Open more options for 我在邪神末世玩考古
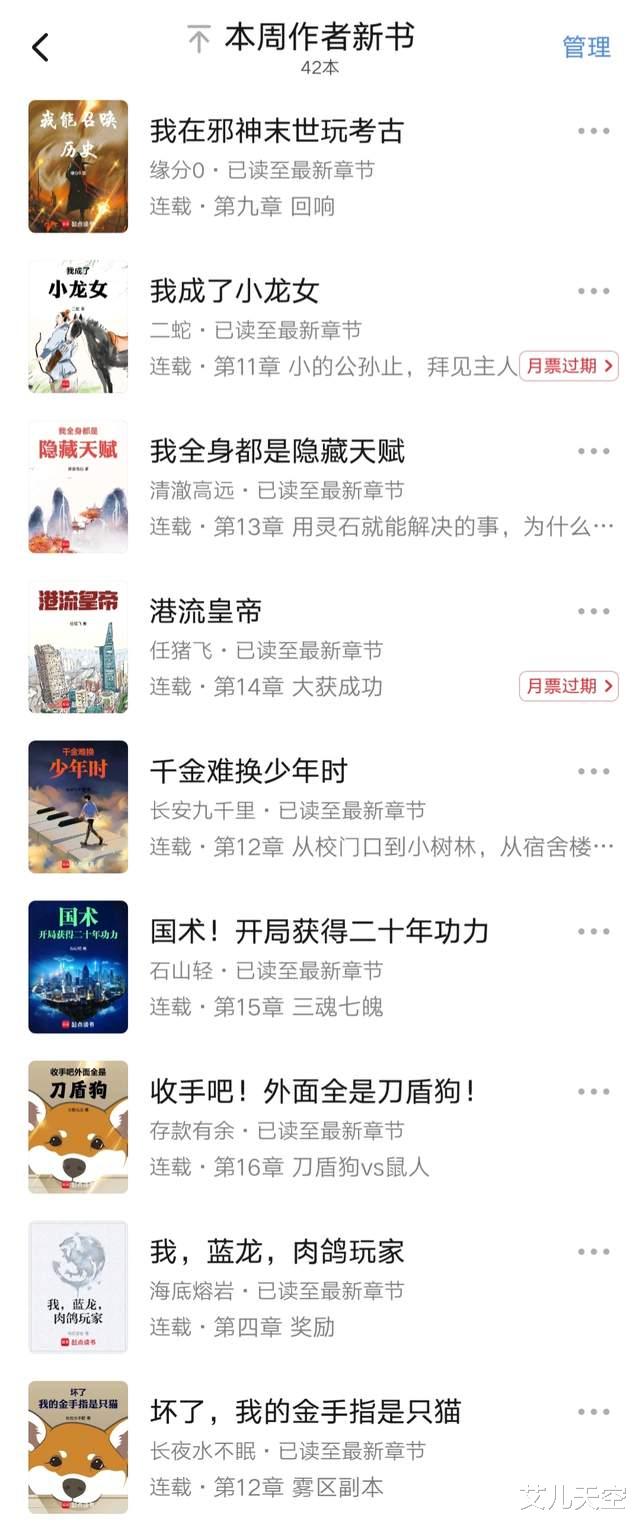Image resolution: width=640 pixels, height=1528 pixels. 593,131
